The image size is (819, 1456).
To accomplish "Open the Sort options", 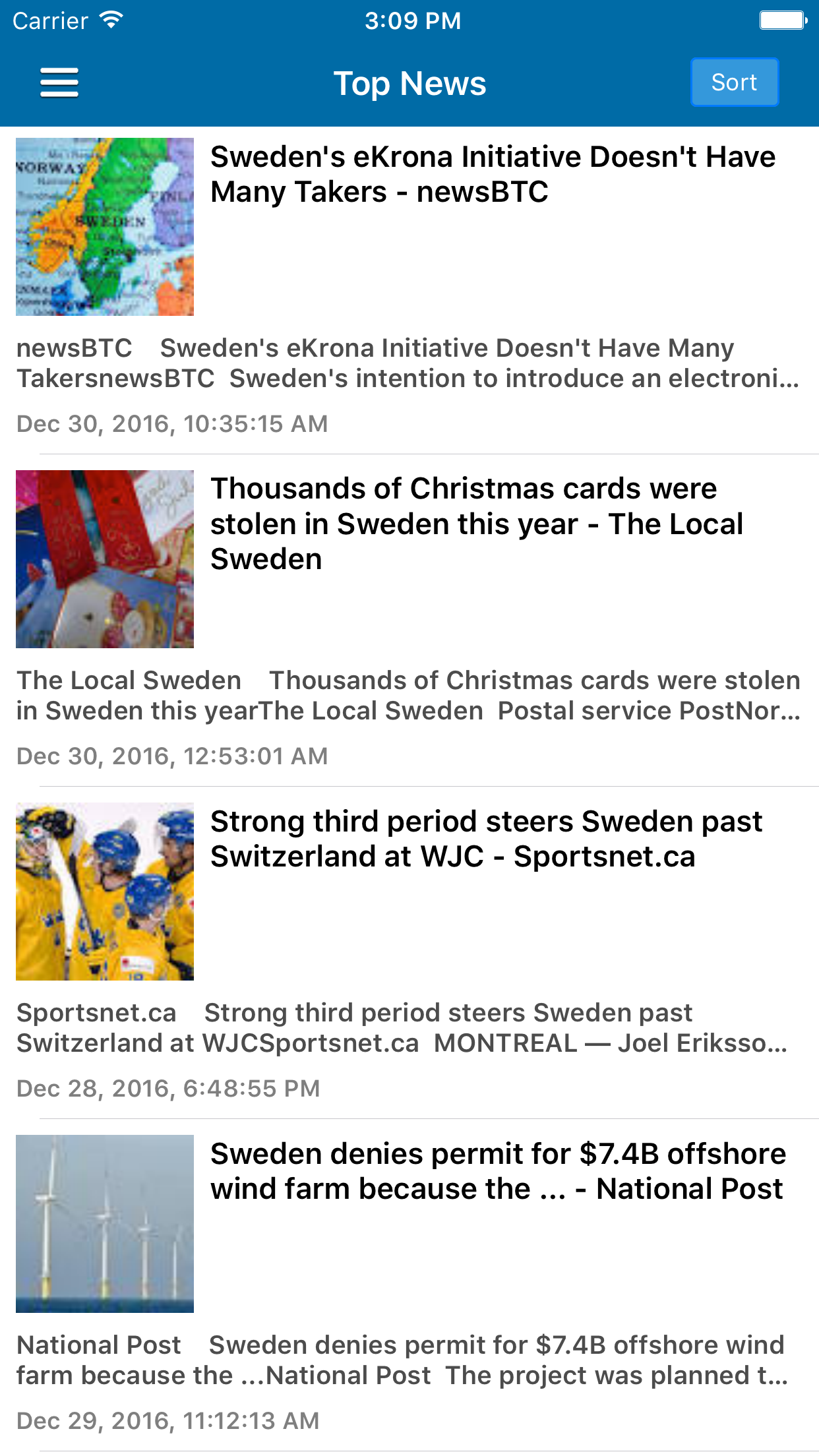I will (x=734, y=82).
